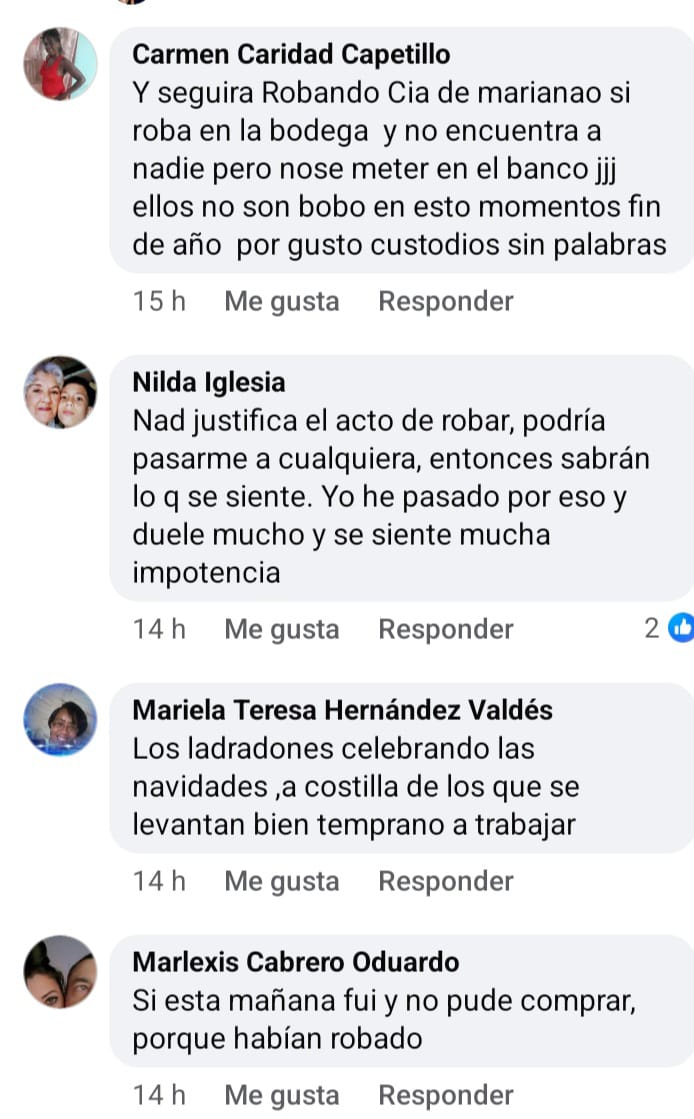Like Mariela Teresa Hernández Valdés's comment
The height and width of the screenshot is (1119, 694).
tap(281, 881)
